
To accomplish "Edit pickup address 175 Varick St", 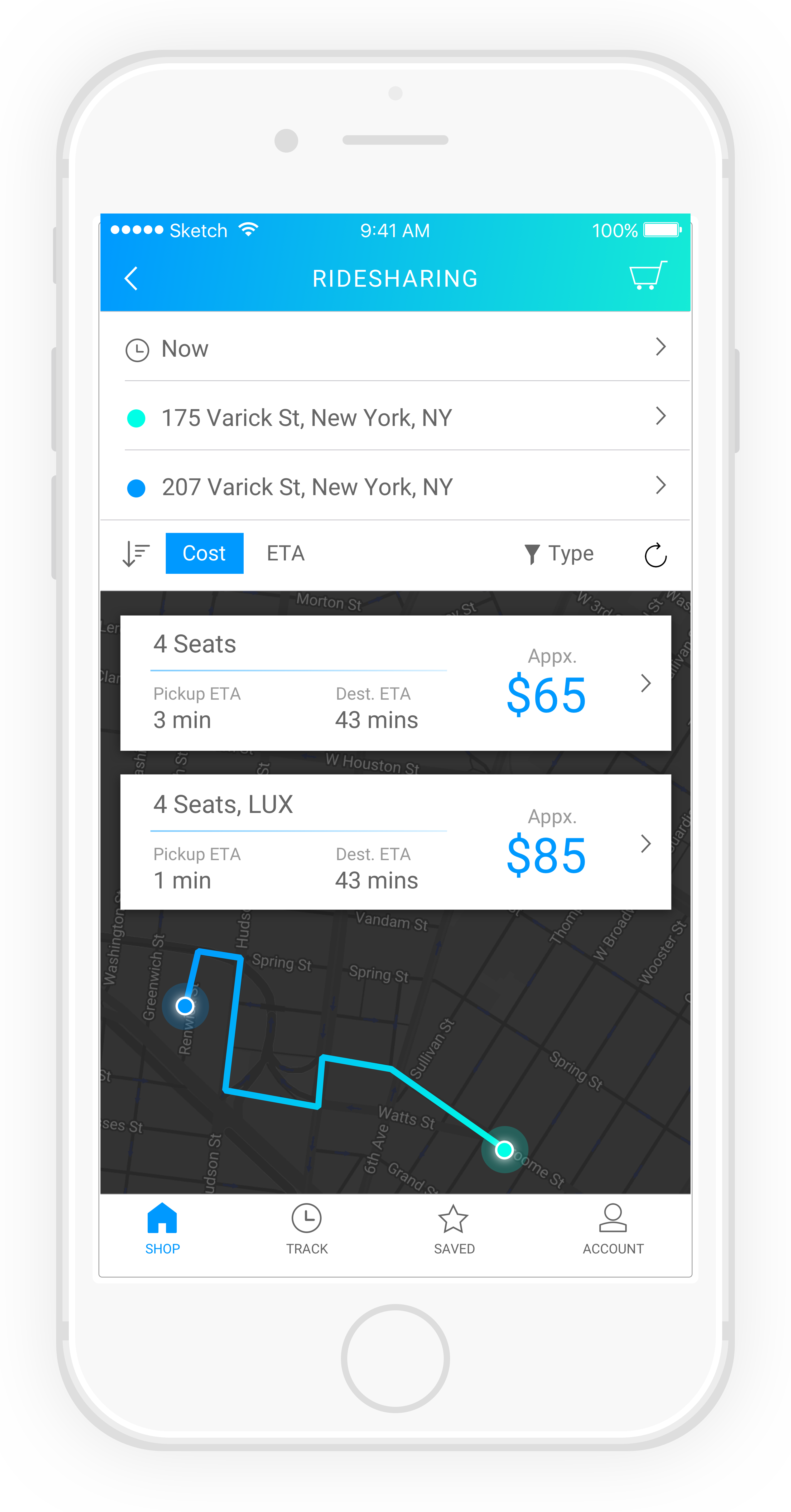I will (x=395, y=417).
